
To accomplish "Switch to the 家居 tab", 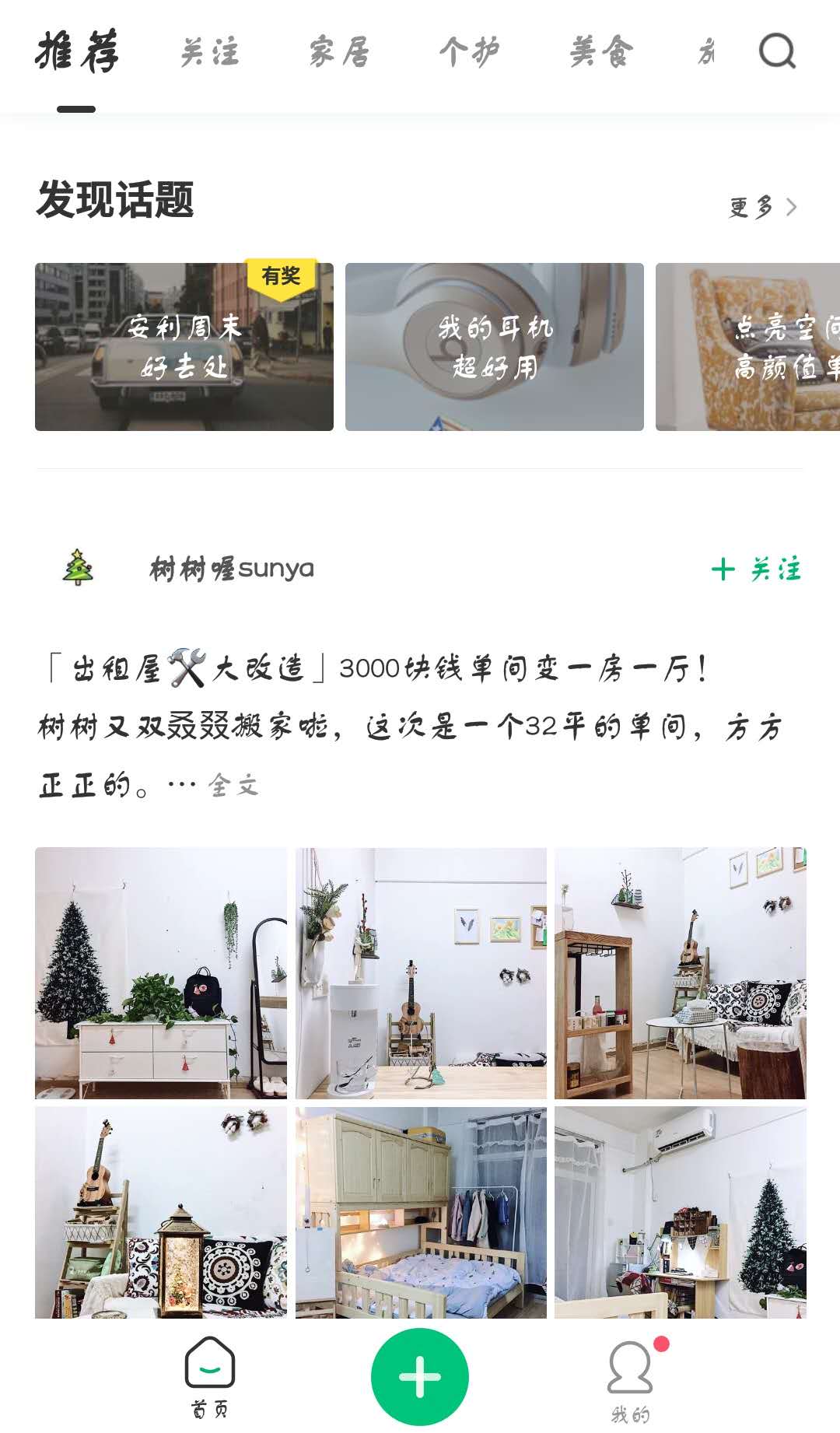I will 339,53.
